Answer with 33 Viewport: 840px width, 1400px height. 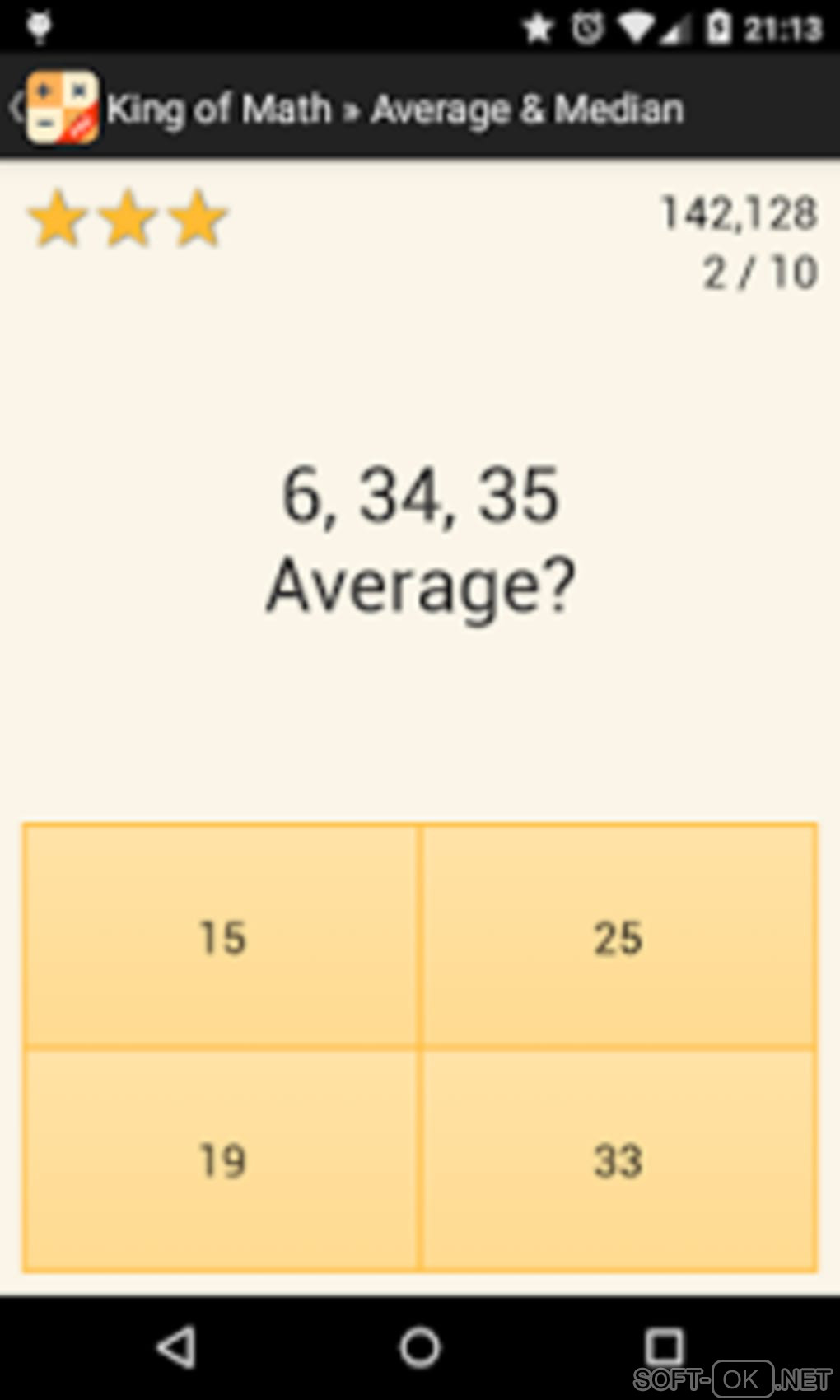pos(618,1160)
